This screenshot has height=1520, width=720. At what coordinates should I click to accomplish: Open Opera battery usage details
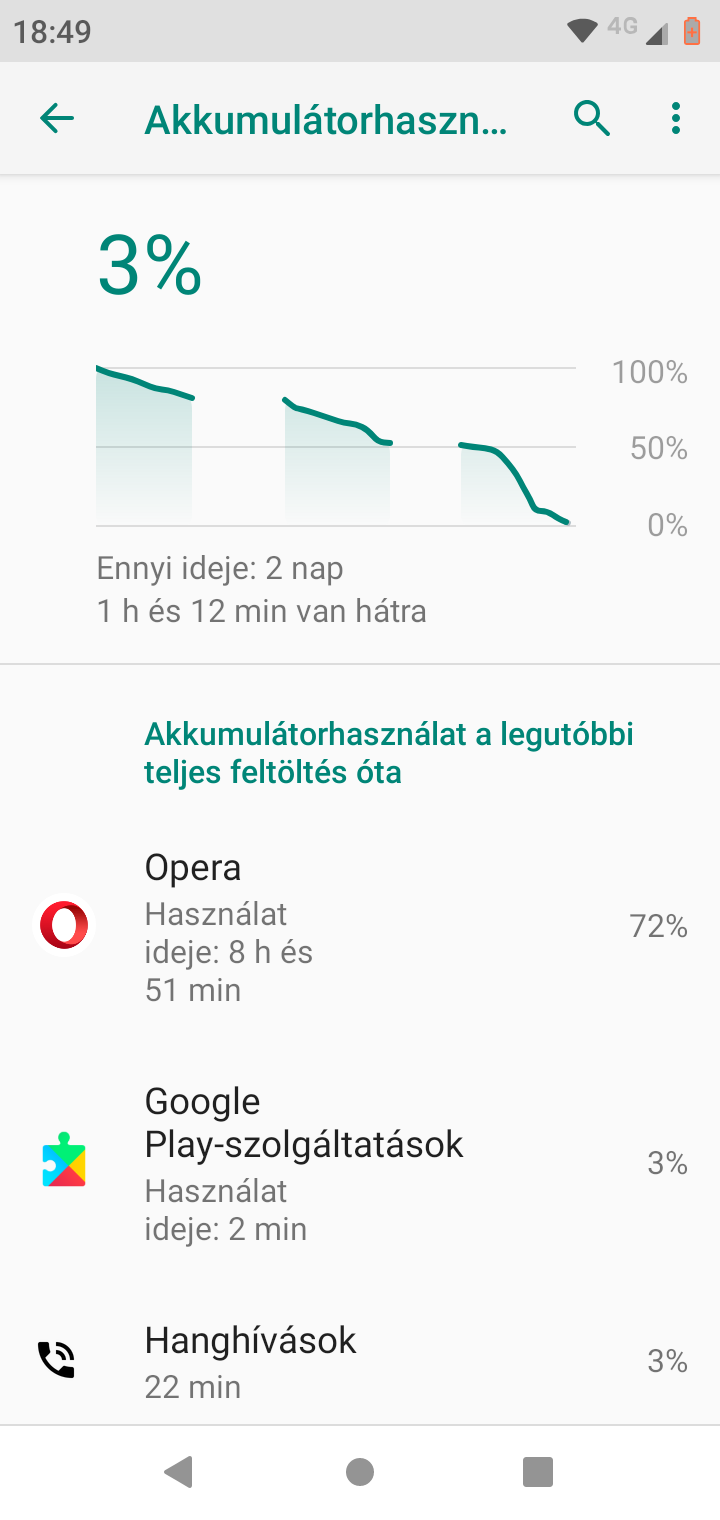(360, 927)
